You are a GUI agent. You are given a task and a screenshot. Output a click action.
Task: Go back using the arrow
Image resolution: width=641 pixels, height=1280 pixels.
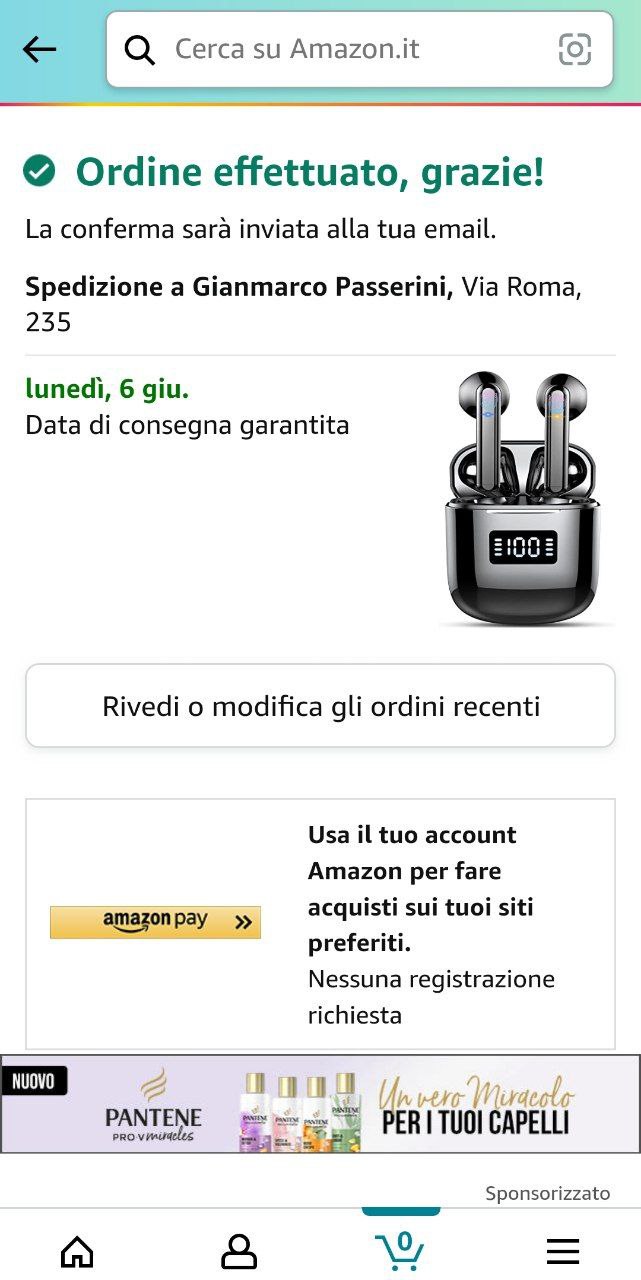coord(40,49)
